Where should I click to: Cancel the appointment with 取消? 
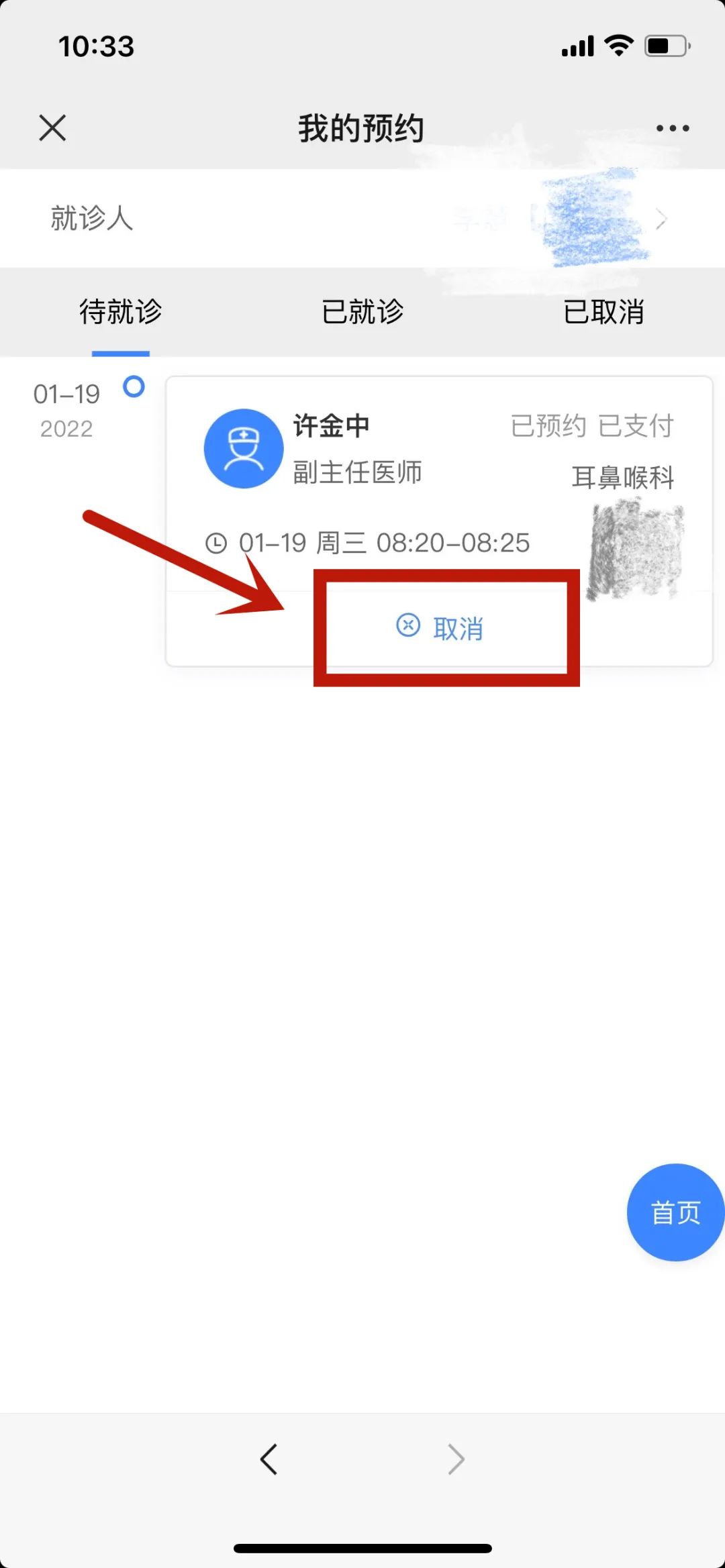[441, 628]
